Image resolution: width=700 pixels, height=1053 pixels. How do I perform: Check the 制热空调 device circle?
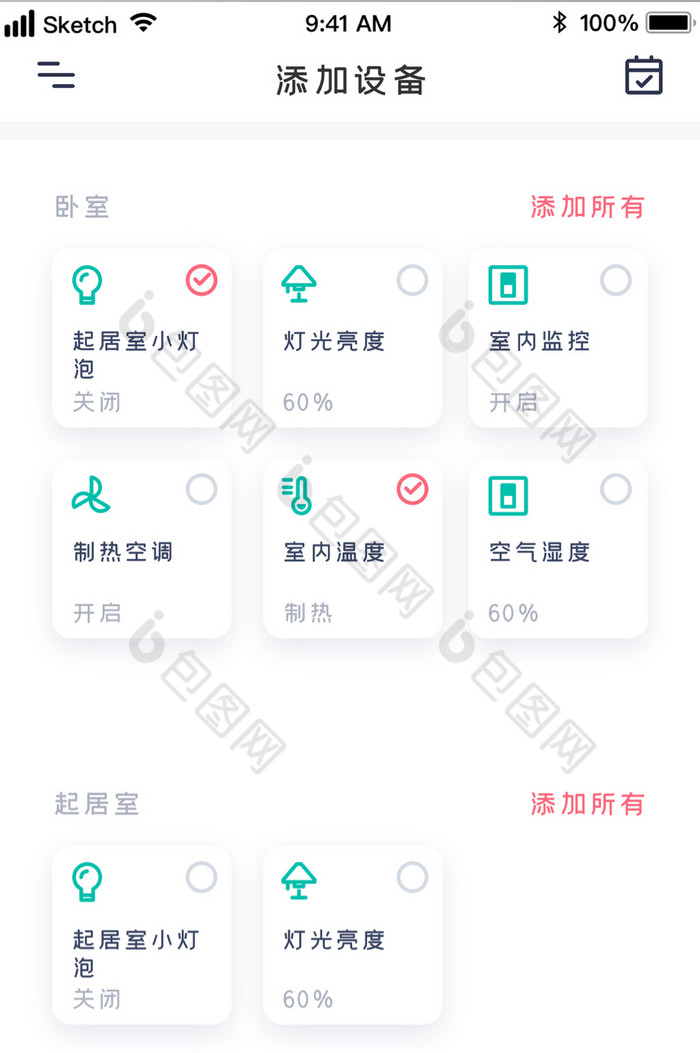click(202, 490)
